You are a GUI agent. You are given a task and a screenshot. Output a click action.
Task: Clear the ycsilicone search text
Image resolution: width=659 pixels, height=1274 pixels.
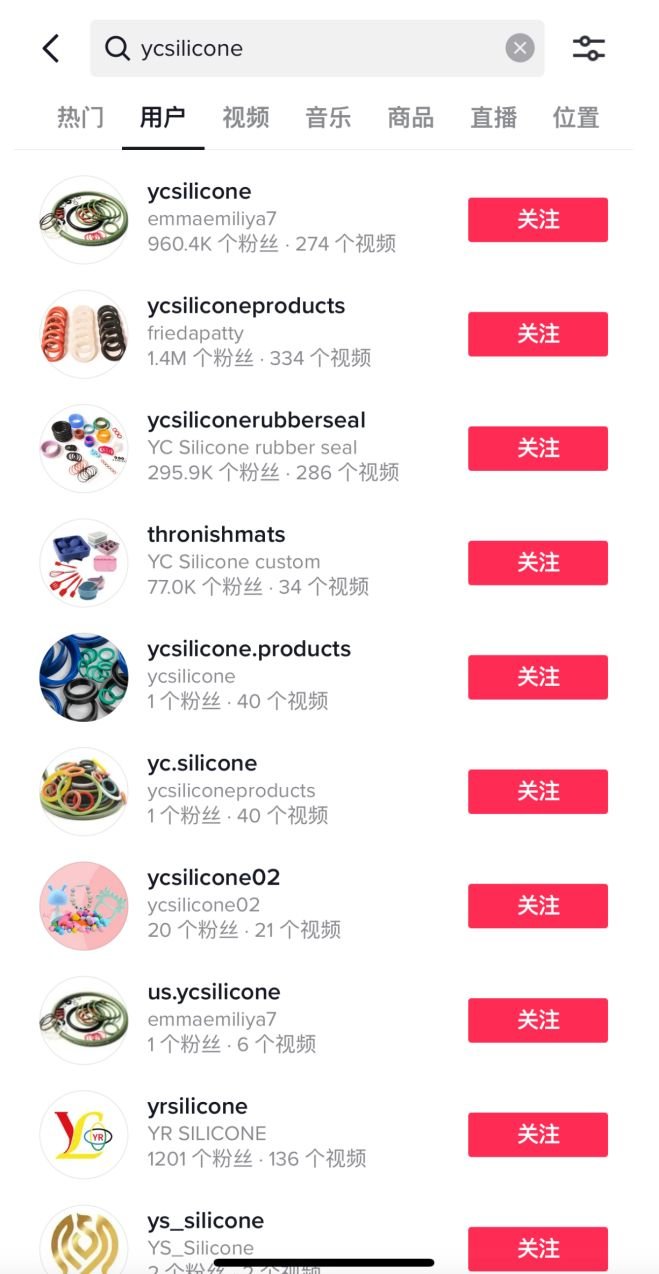(x=519, y=48)
